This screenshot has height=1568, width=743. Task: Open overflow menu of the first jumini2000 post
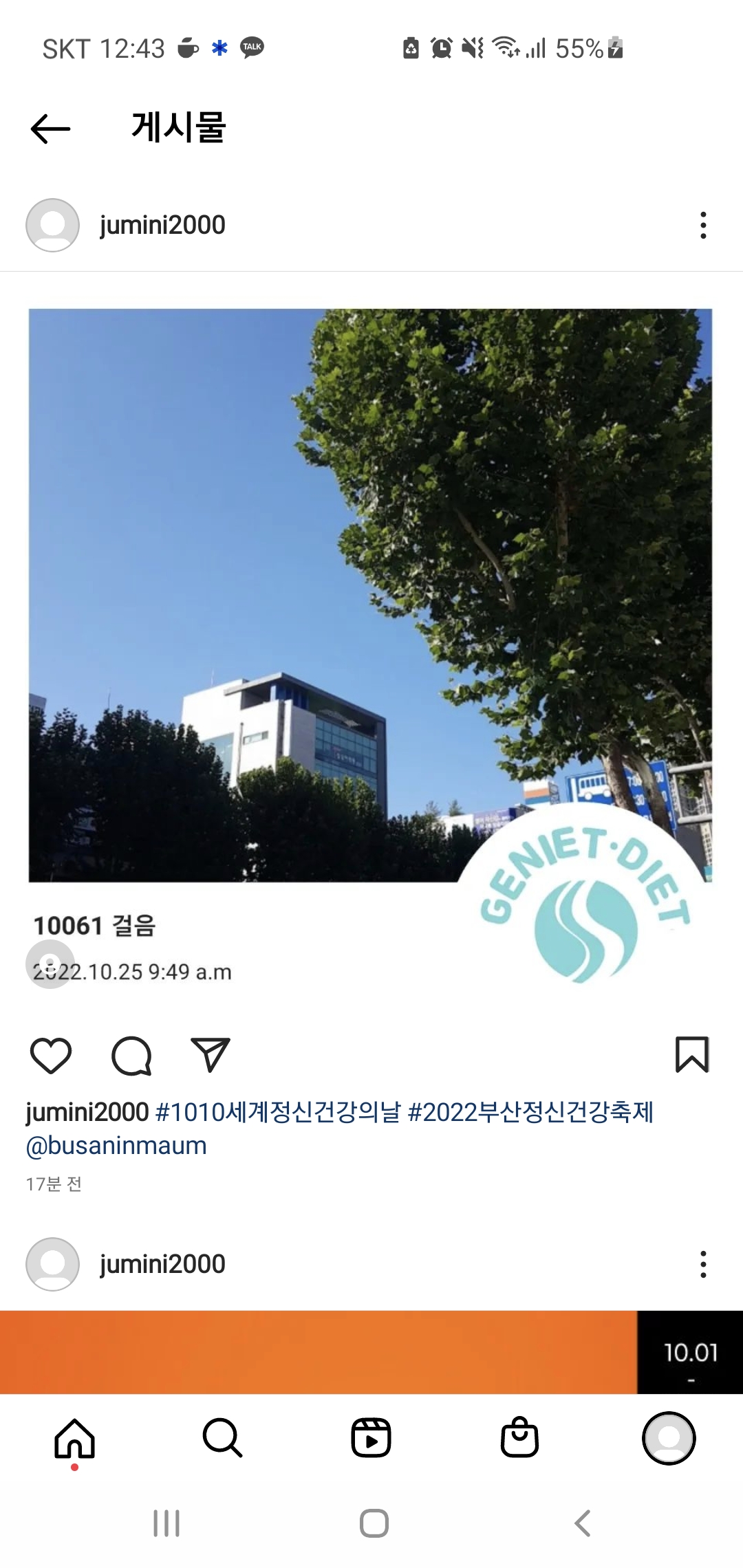click(x=702, y=226)
